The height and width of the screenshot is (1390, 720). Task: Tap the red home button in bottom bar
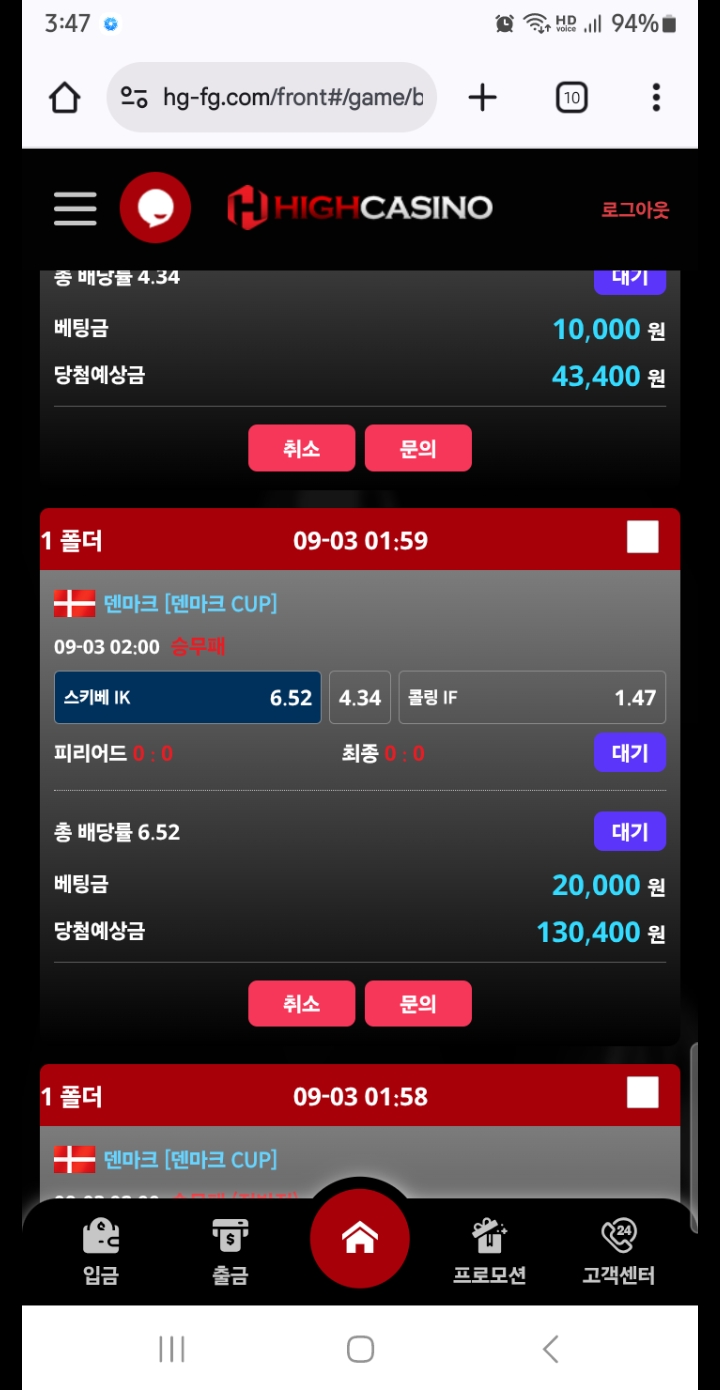[360, 1239]
